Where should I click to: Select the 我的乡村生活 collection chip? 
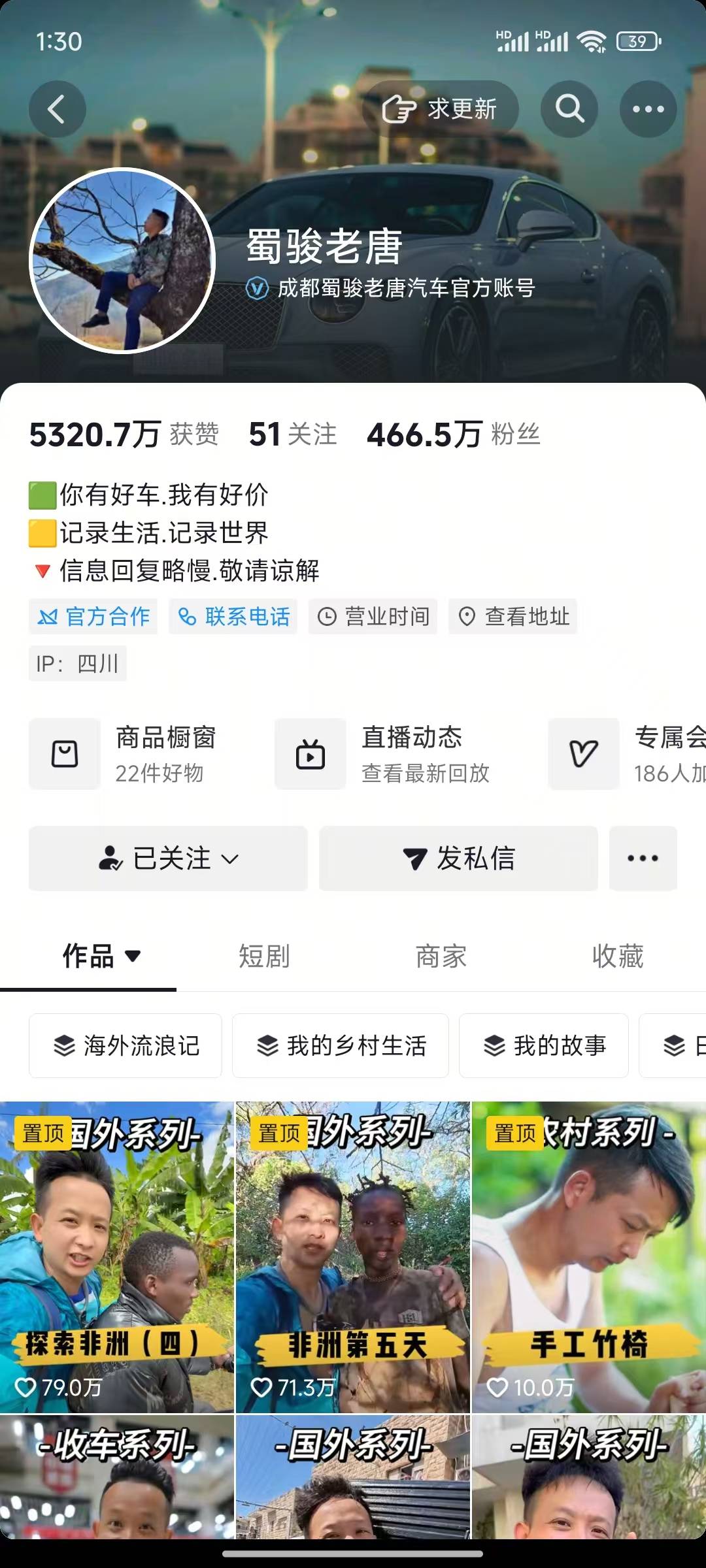(341, 1045)
